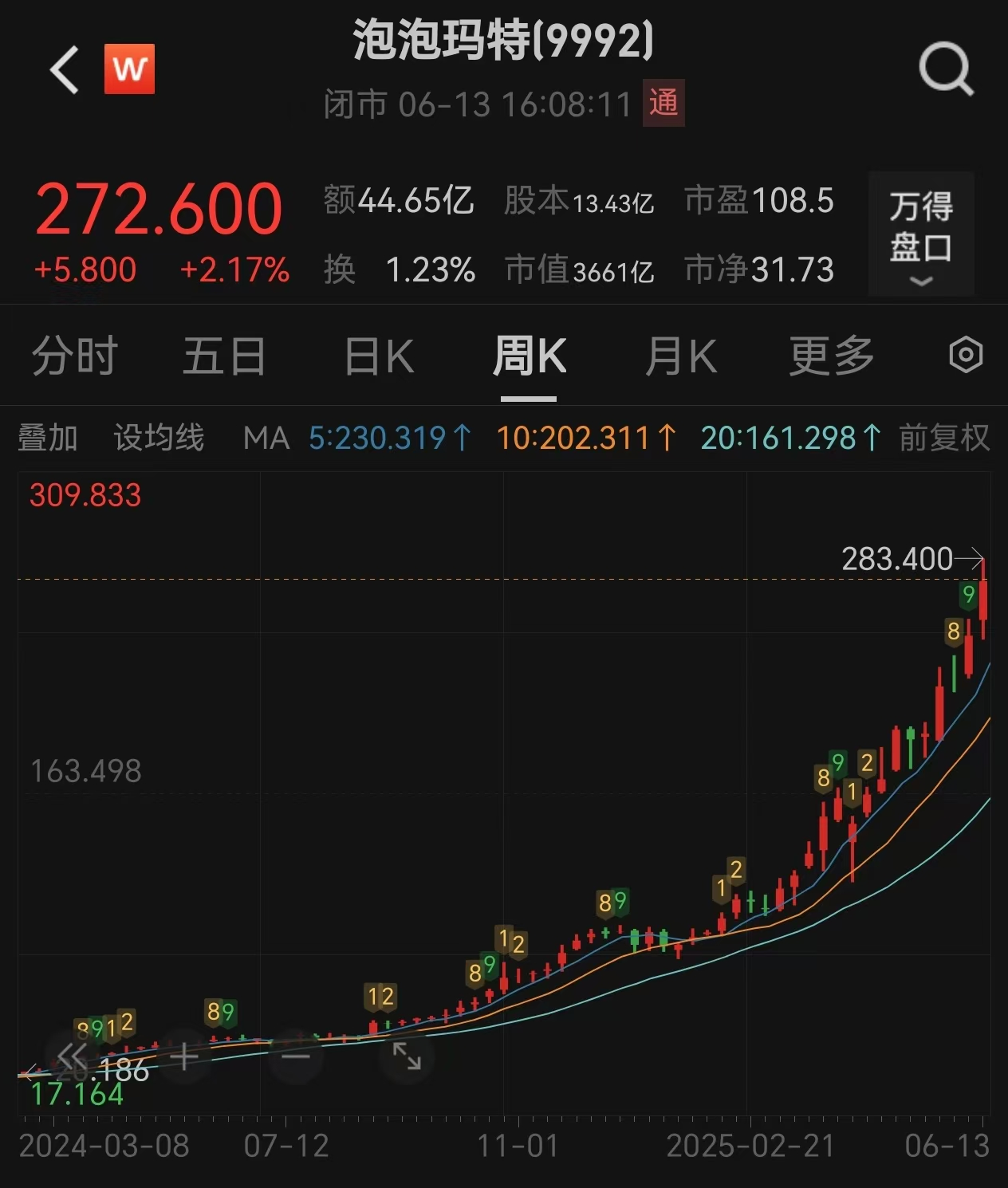The height and width of the screenshot is (1188, 1008).
Task: Go back with the top-left arrow
Action: (x=65, y=70)
